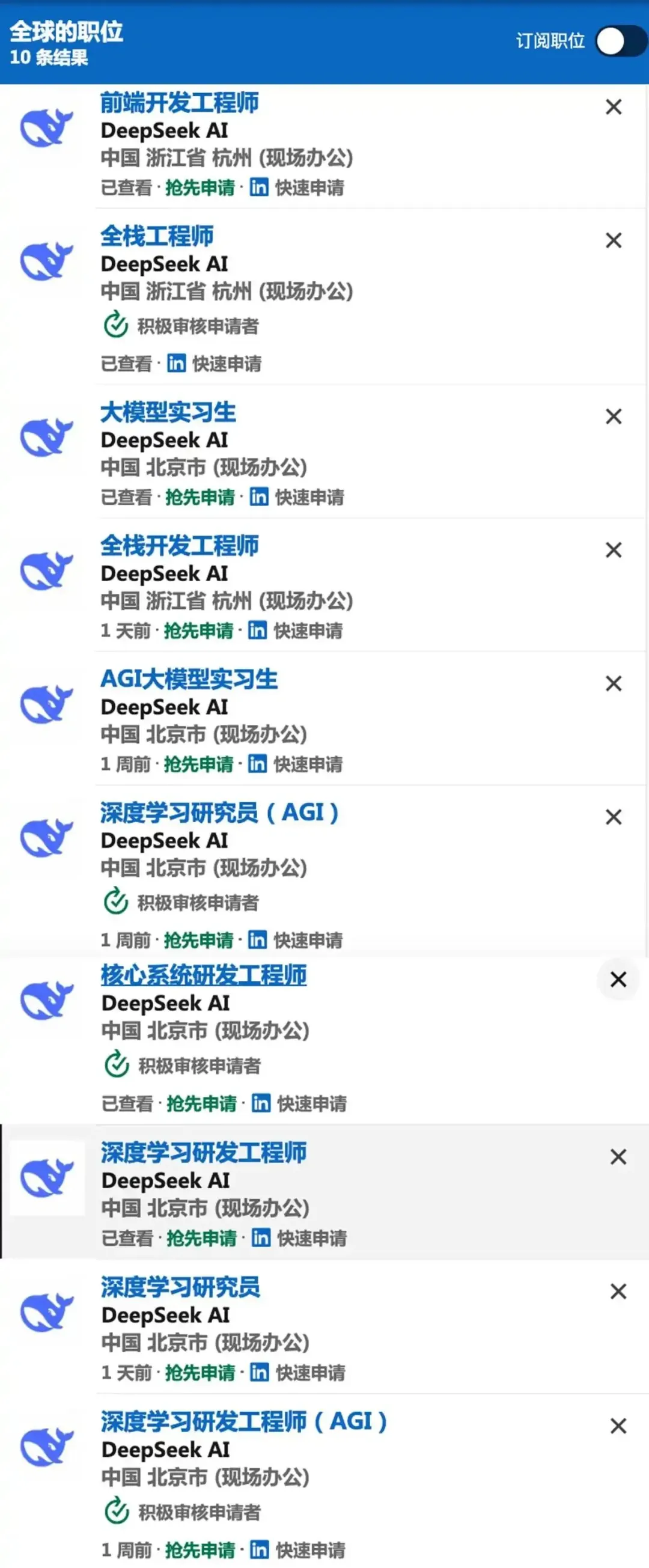649x1568 pixels.
Task: Click the LinkedIn quick-apply icon for 大模型实习生
Action: [x=259, y=497]
